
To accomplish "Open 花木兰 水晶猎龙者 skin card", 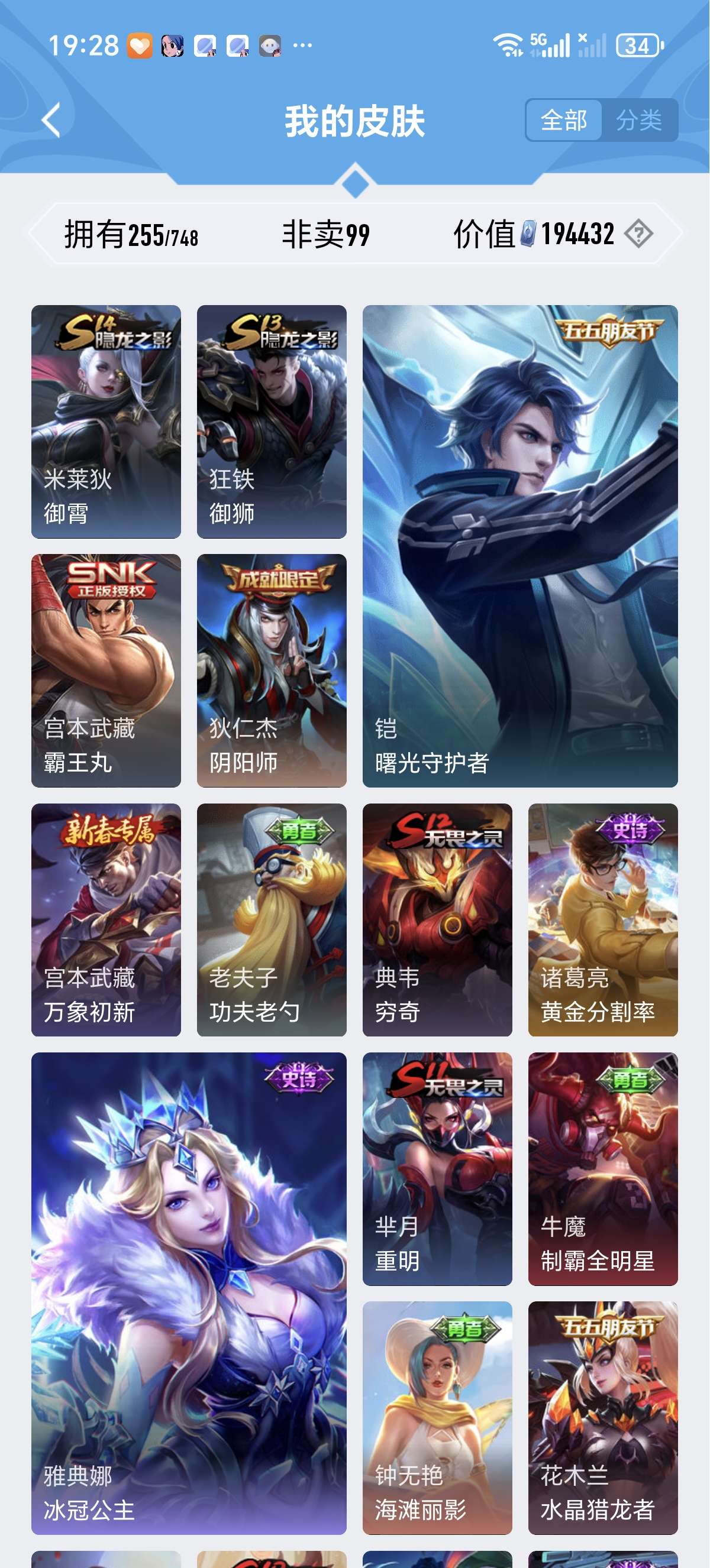I will coord(603,1418).
